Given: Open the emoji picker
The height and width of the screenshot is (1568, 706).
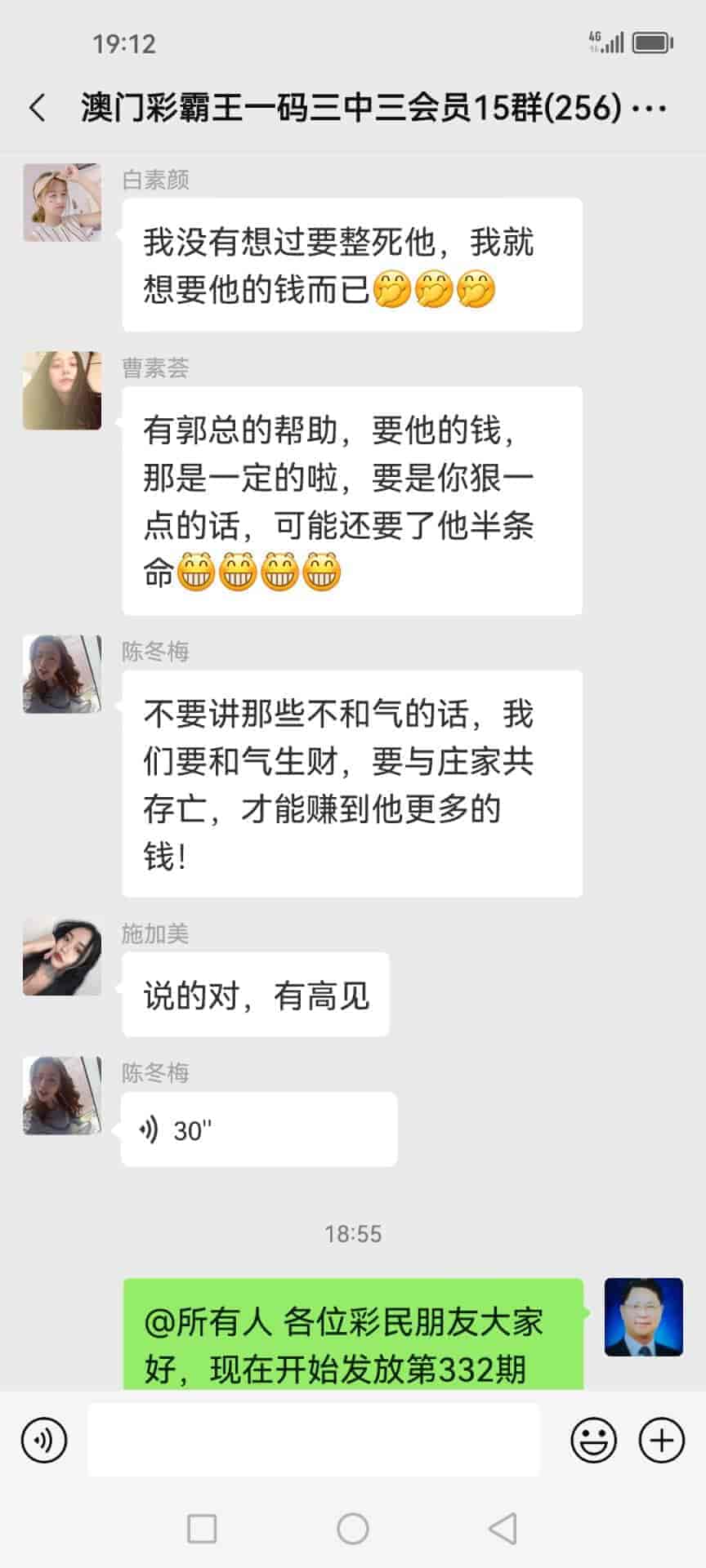Looking at the screenshot, I should 593,1440.
